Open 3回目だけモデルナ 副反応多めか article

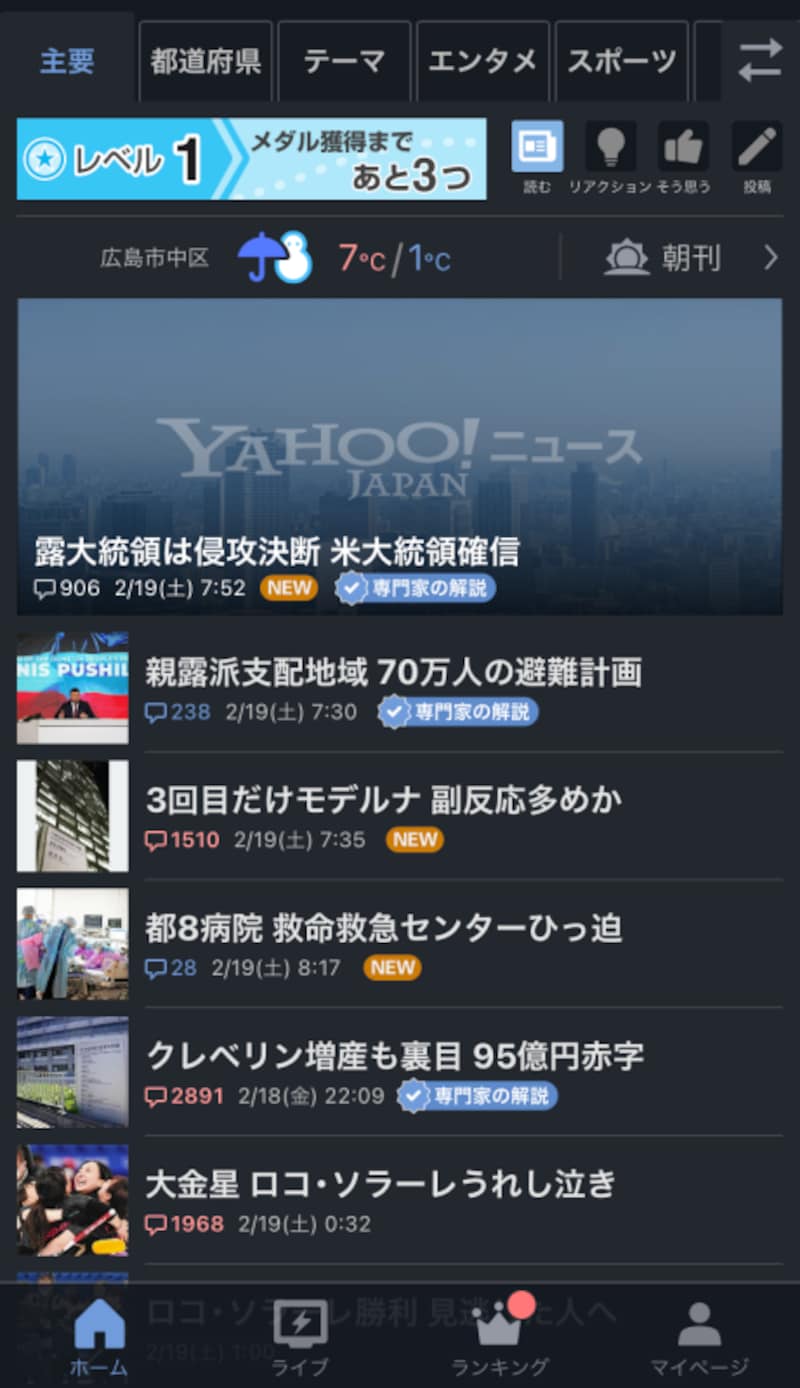(383, 800)
